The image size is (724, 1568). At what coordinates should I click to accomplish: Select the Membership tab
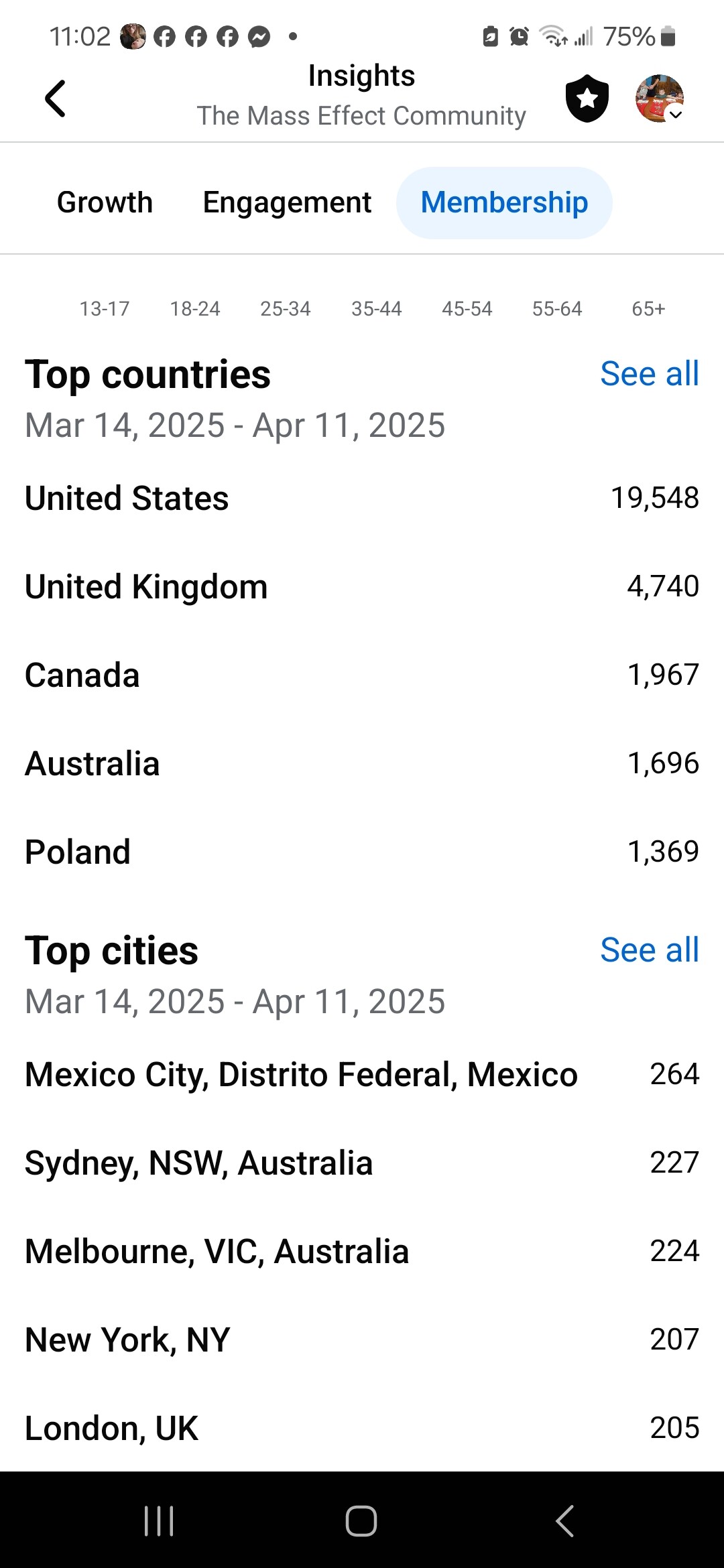pyautogui.click(x=504, y=202)
